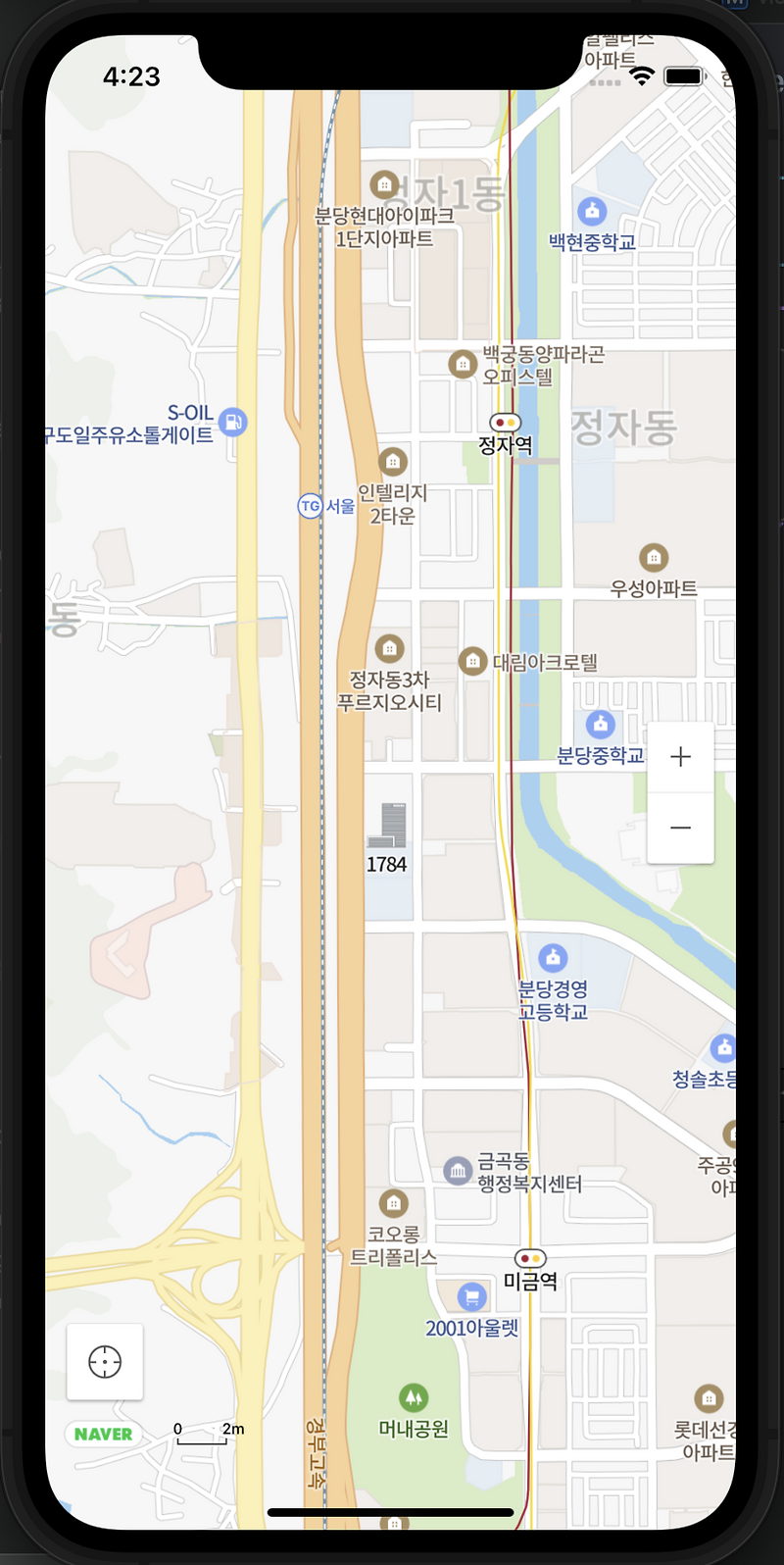Tap the 우성아파트 apartment icon
784x1565 pixels.
pyautogui.click(x=652, y=556)
